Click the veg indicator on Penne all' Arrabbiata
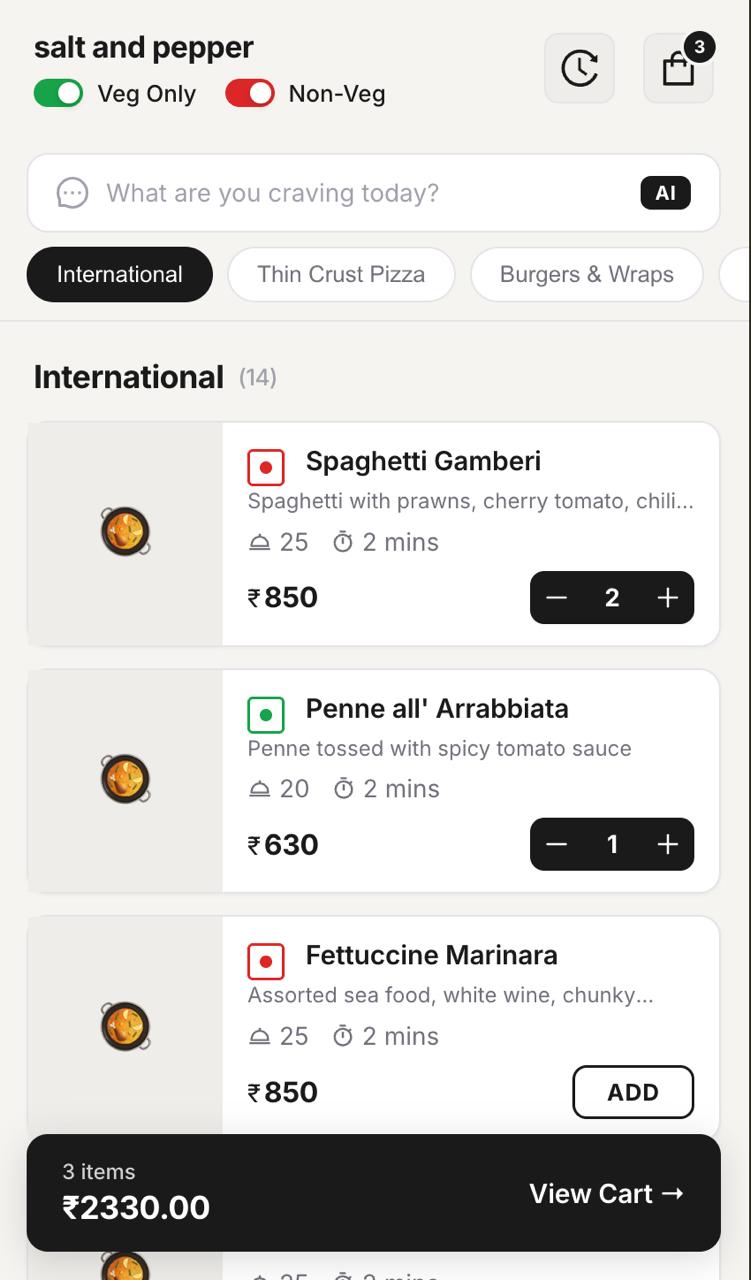751x1280 pixels. 266,713
